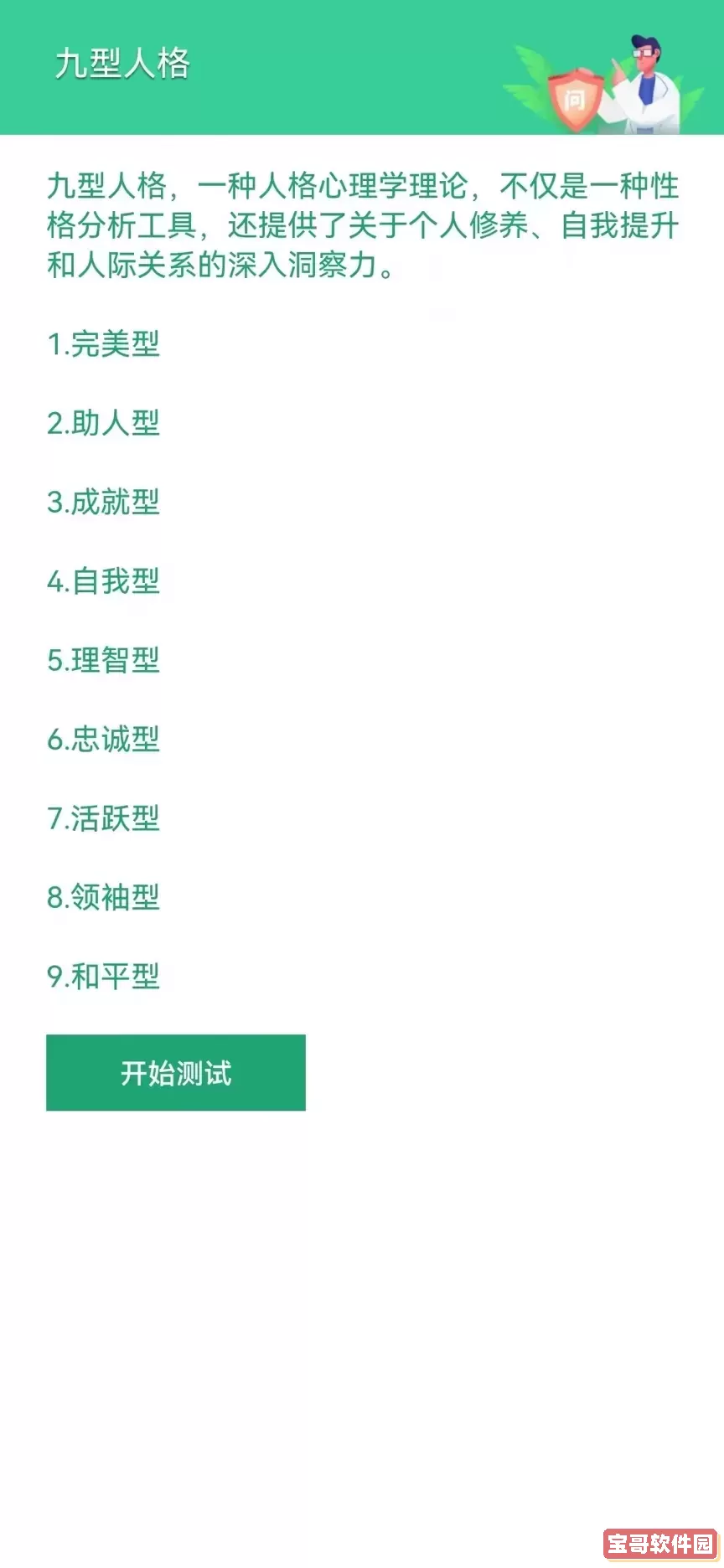Select 2.助人型 personality type

(x=104, y=425)
